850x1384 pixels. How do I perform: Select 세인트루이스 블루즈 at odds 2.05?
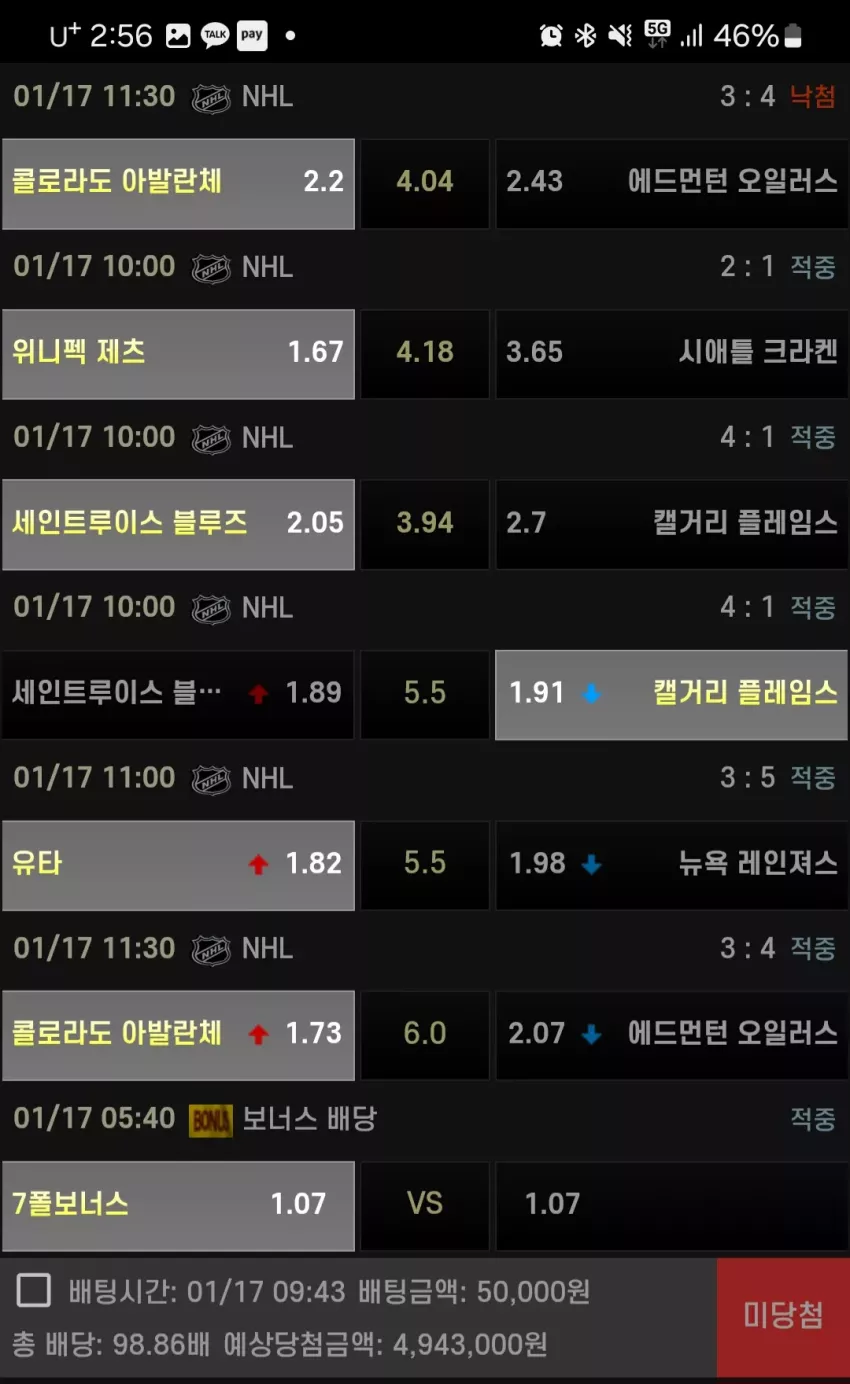pos(178,524)
